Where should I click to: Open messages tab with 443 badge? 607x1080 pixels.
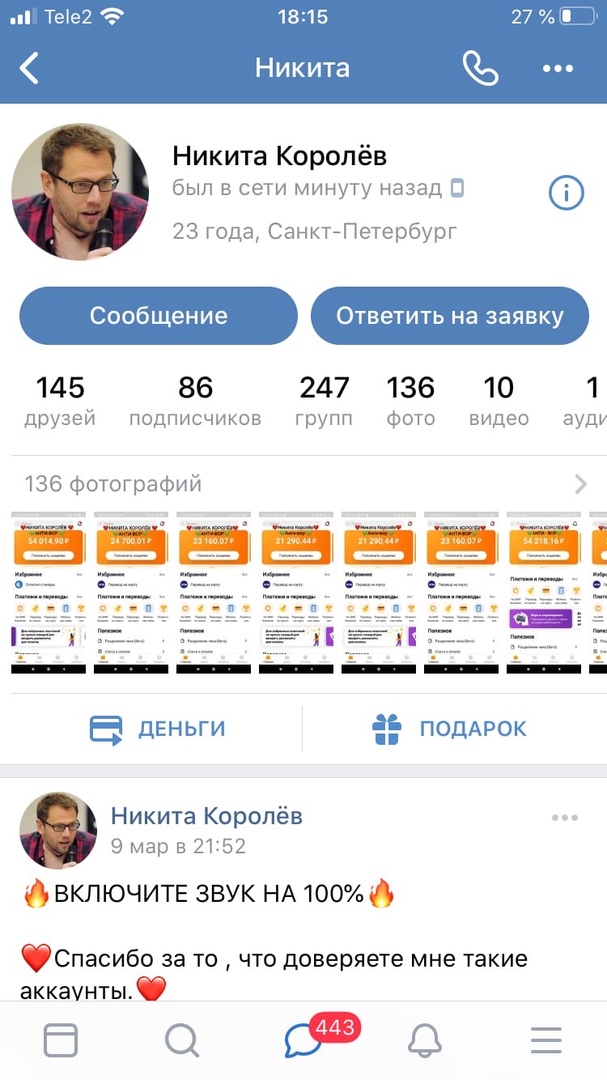point(303,1041)
